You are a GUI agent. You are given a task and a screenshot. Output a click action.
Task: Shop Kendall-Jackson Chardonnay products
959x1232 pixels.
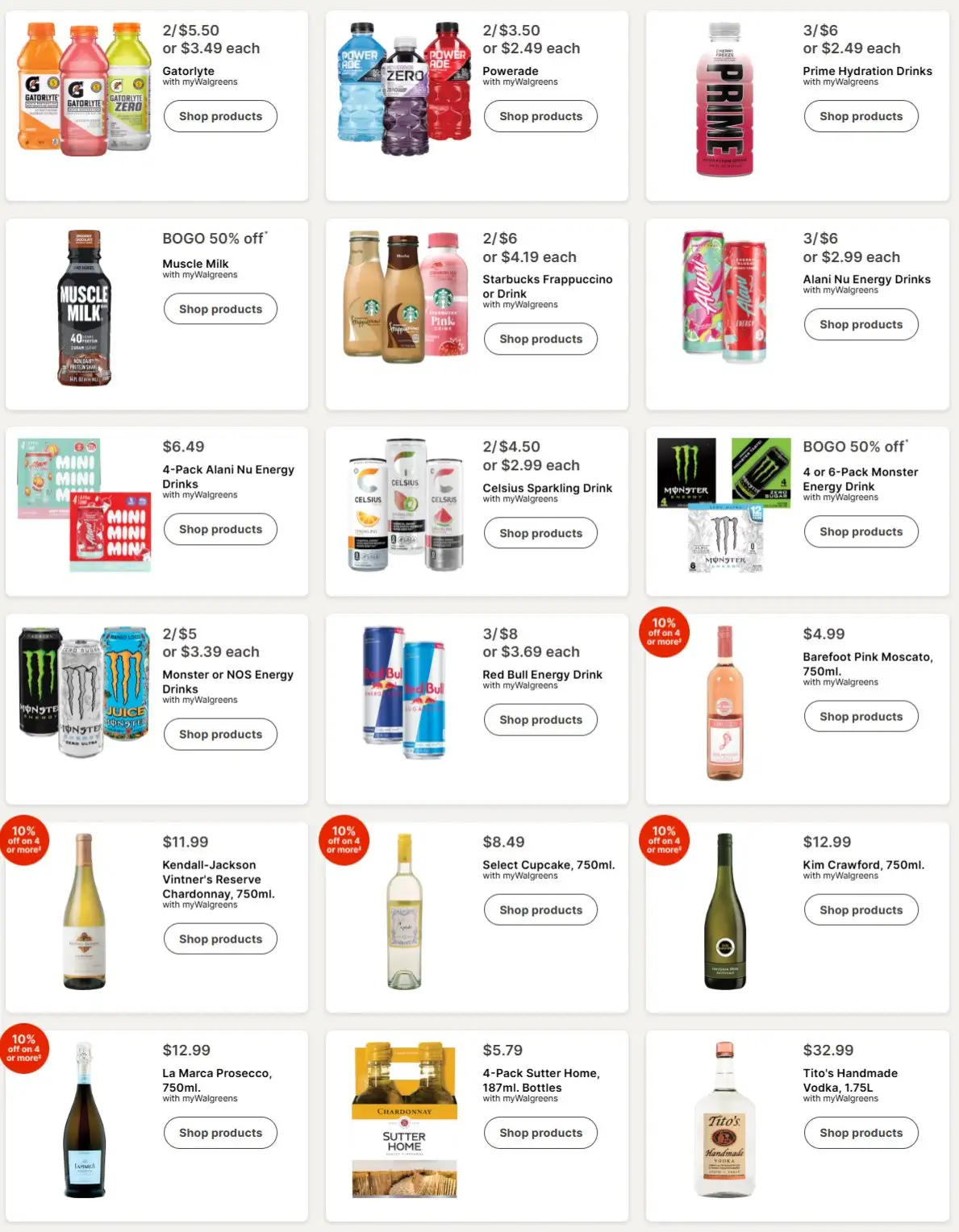[x=220, y=939]
